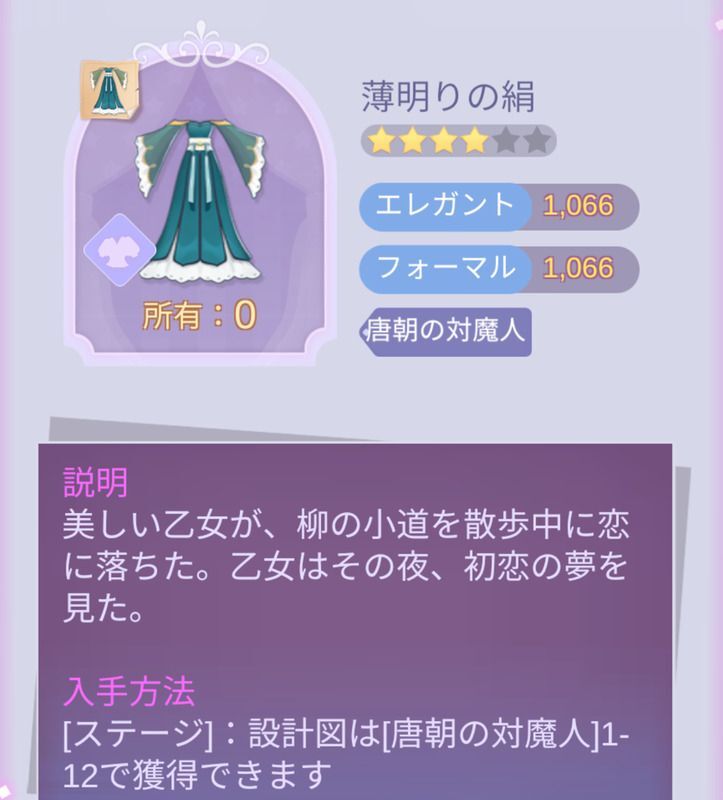The width and height of the screenshot is (723, 800).
Task: Tap the 唐朝の対魔人 tag chip
Action: 446,331
